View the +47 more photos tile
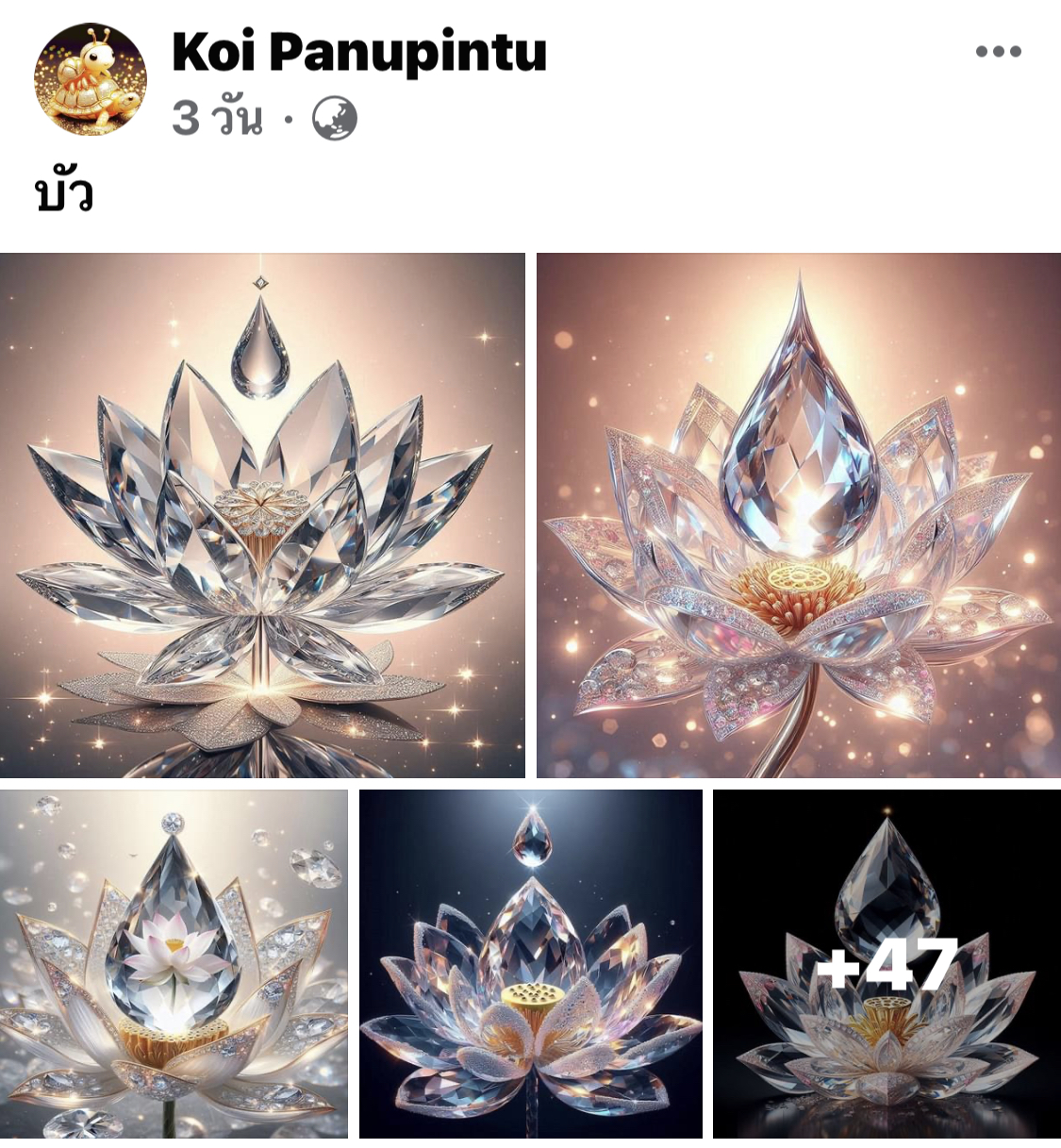The image size is (1061, 1148). point(887,964)
